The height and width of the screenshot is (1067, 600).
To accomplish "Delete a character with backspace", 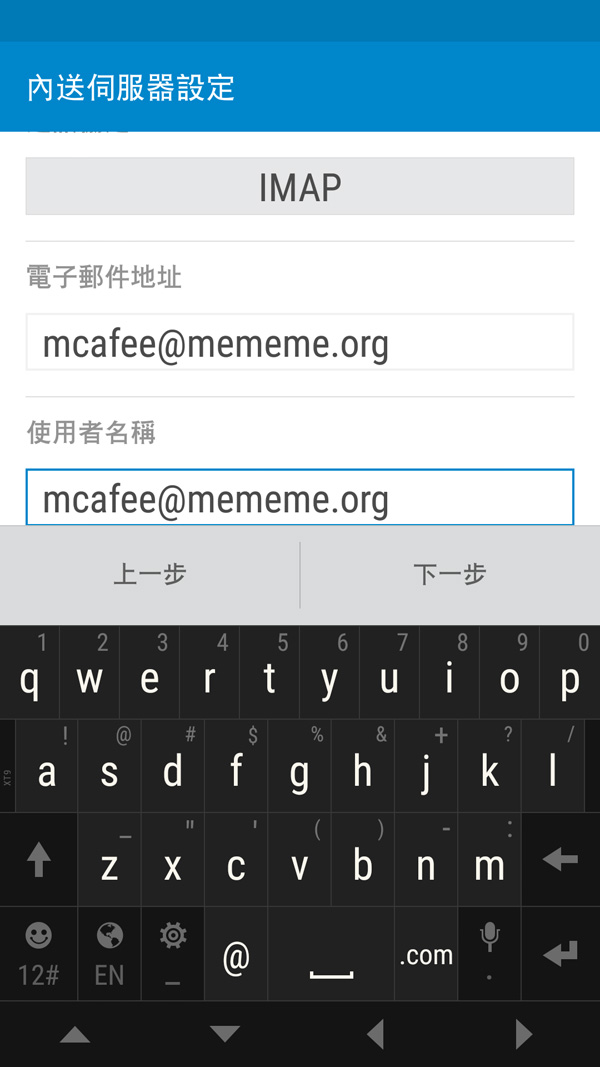I will [x=560, y=859].
